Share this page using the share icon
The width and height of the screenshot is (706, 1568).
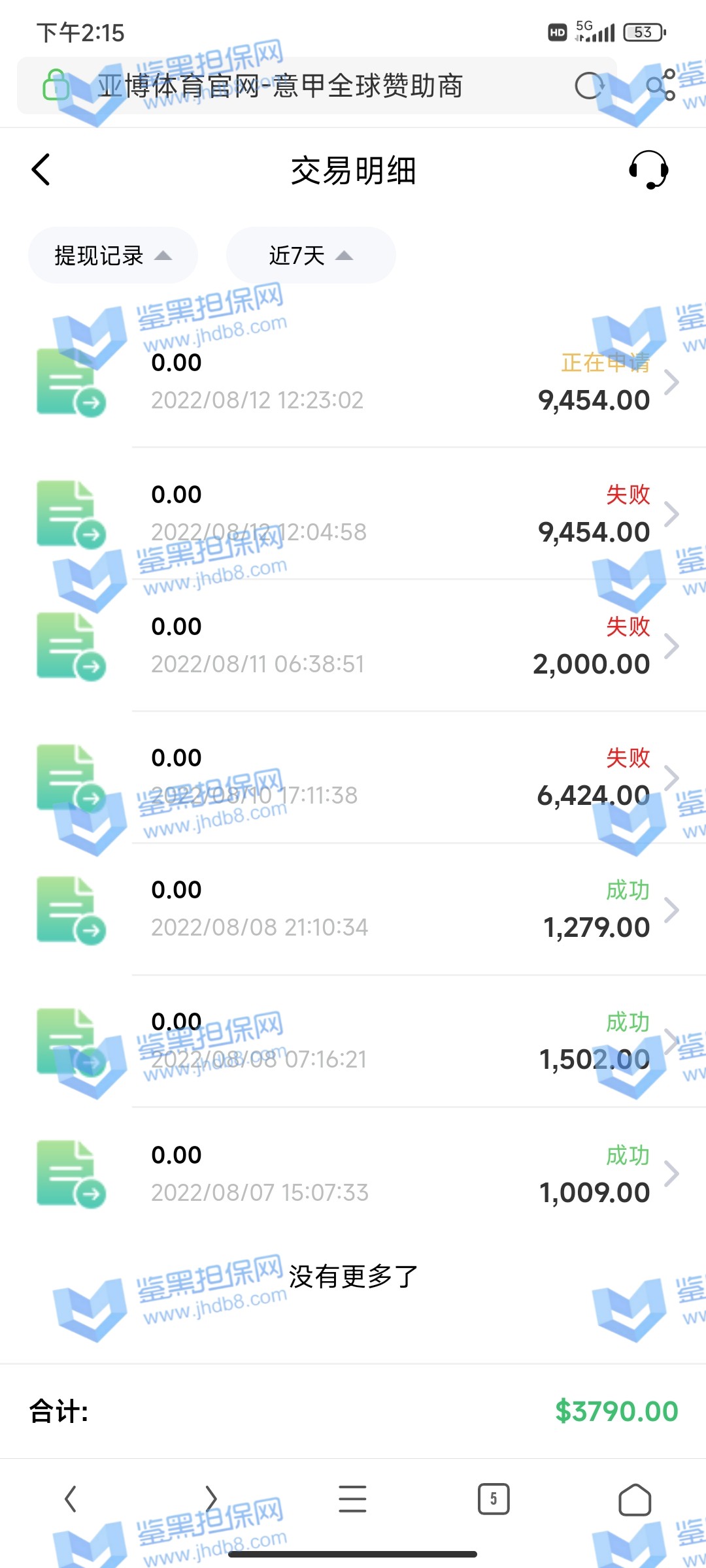point(660,86)
